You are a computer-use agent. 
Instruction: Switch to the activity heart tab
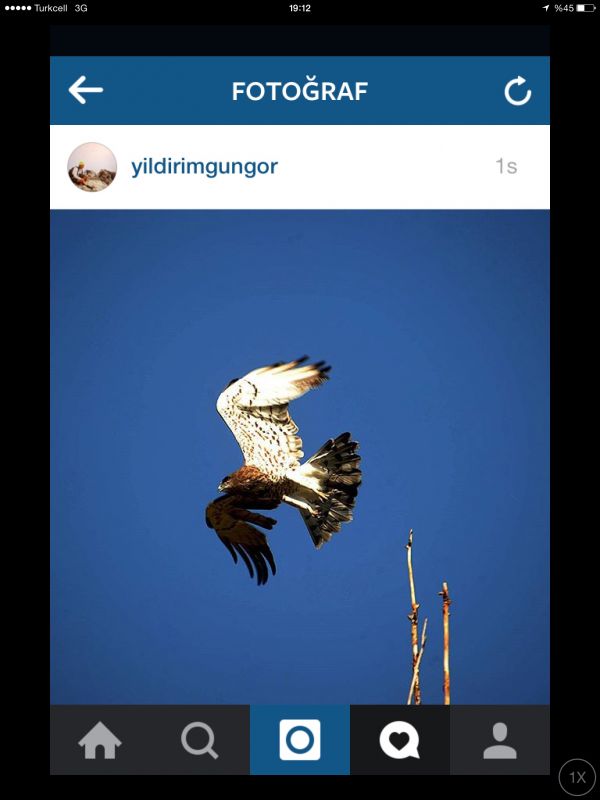coord(399,740)
